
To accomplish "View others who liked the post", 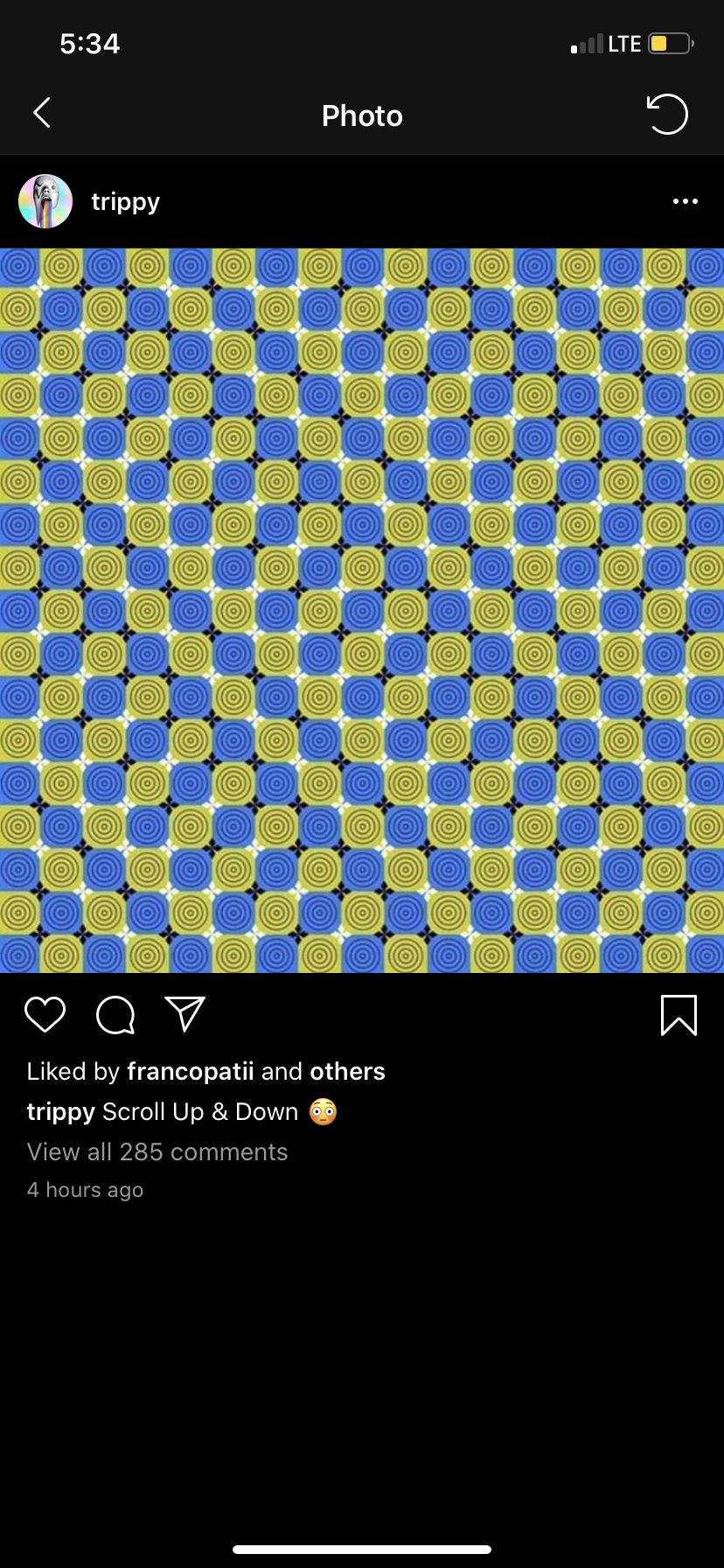I will click(347, 1071).
